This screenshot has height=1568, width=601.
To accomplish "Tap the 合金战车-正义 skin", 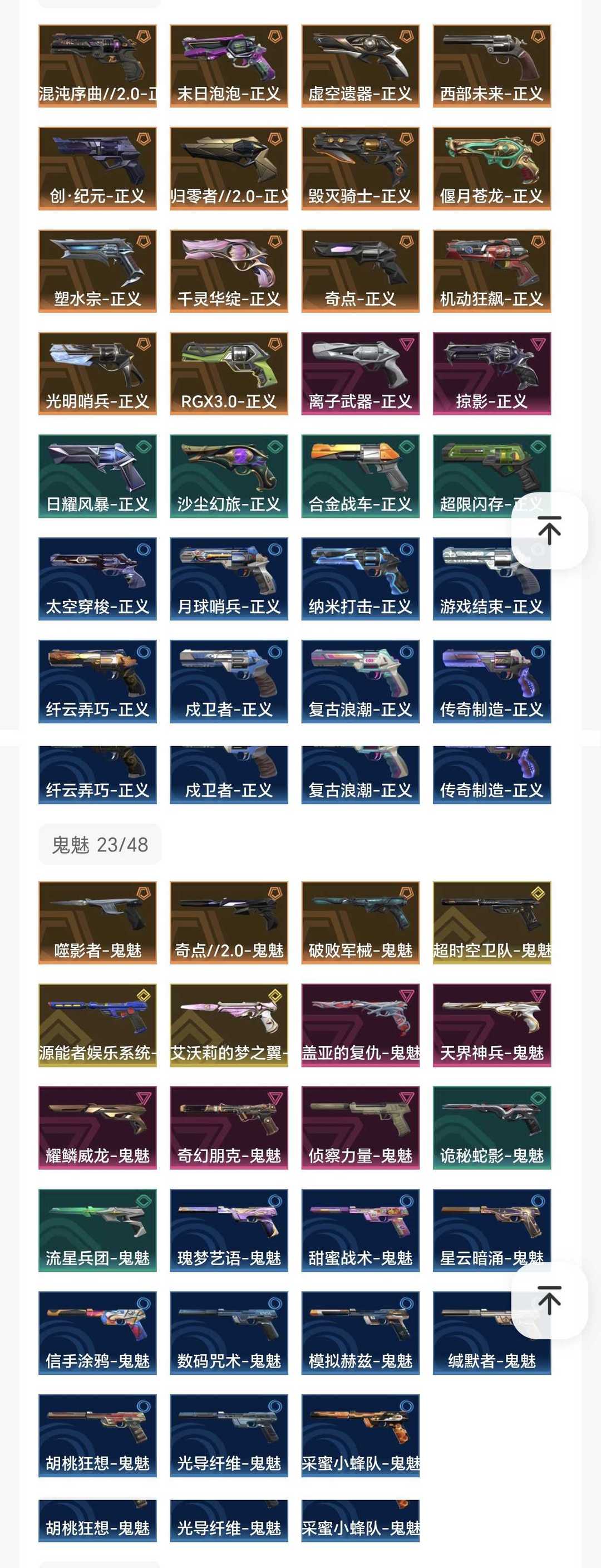I will [x=360, y=476].
